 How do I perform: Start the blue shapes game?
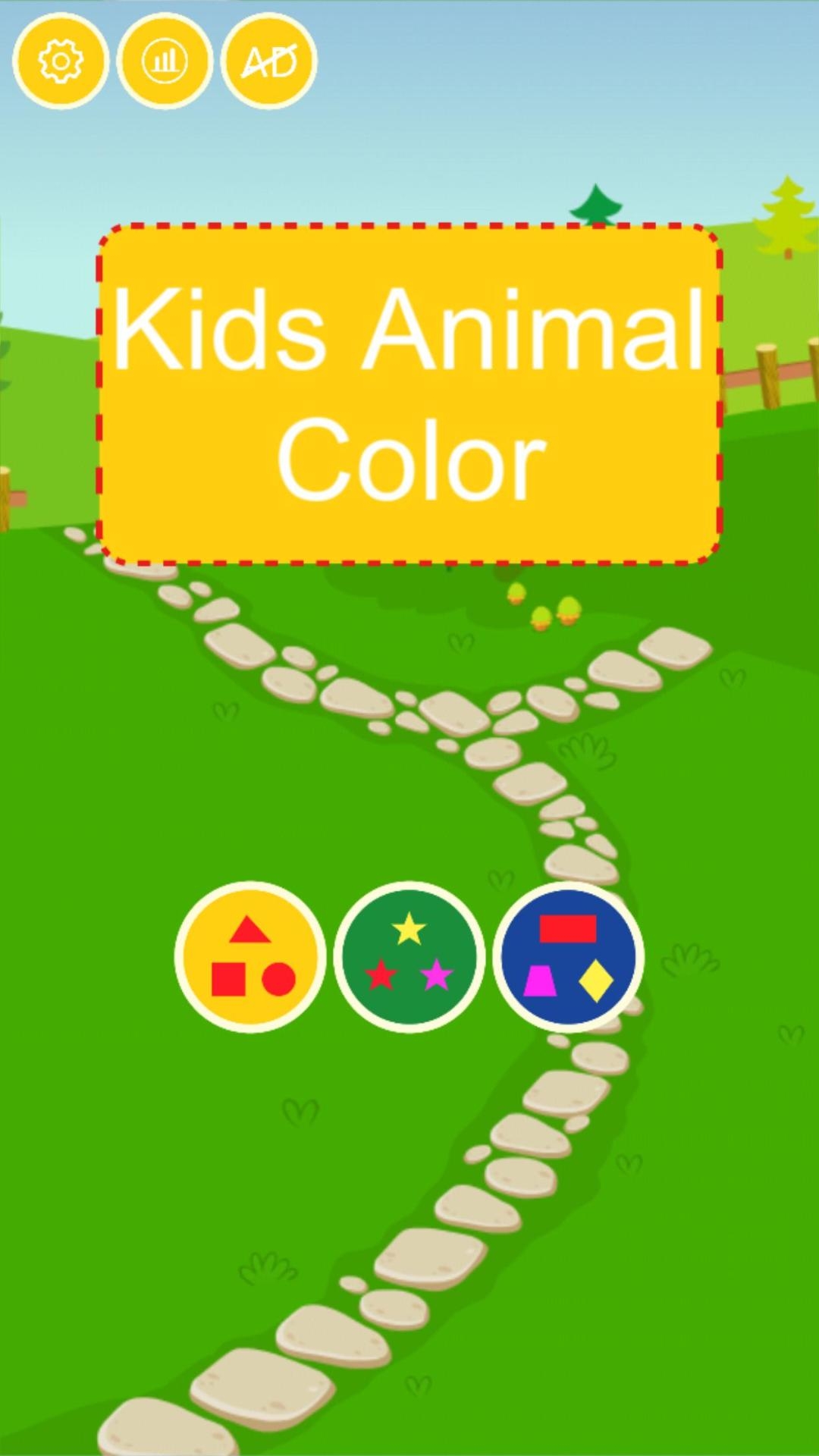pyautogui.click(x=569, y=957)
